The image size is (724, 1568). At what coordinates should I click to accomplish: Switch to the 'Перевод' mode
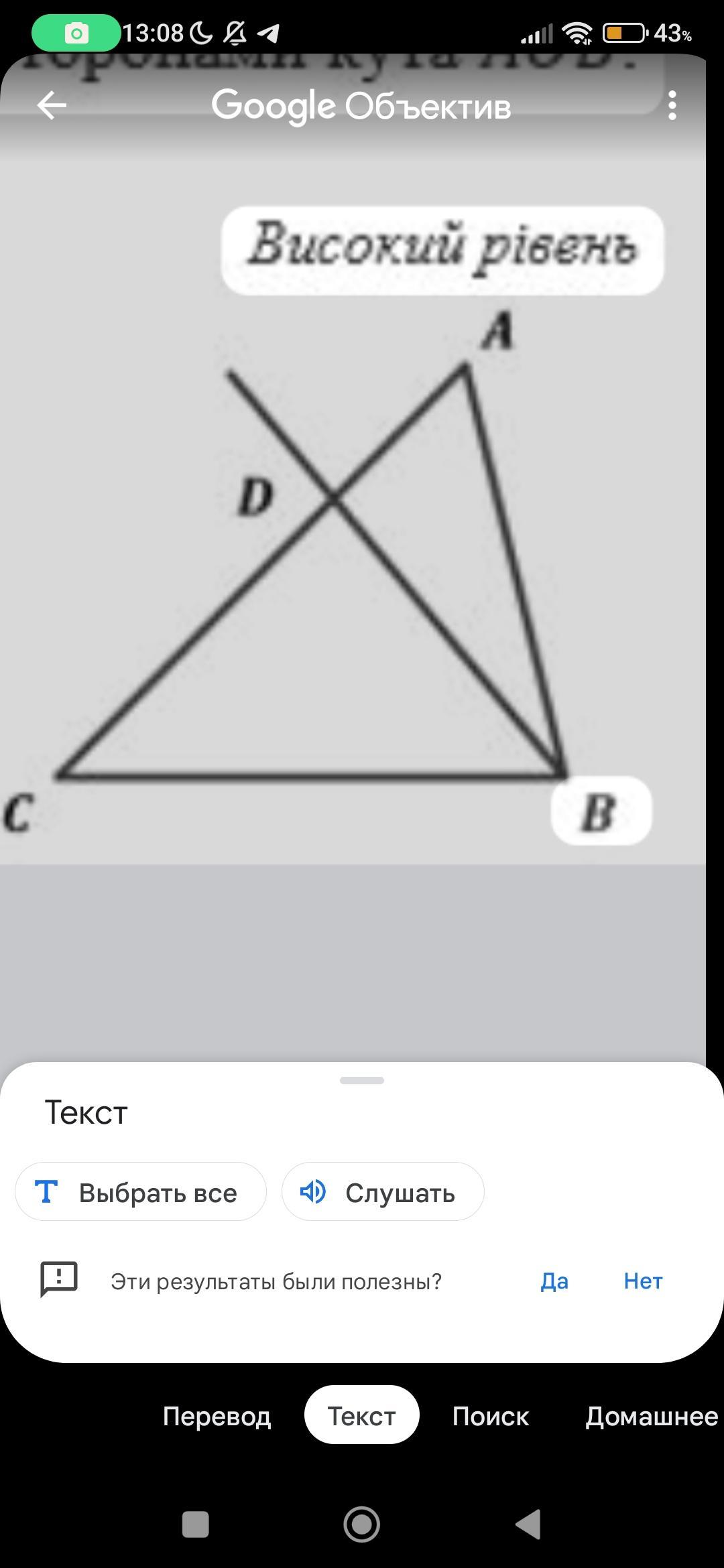pyautogui.click(x=217, y=1416)
